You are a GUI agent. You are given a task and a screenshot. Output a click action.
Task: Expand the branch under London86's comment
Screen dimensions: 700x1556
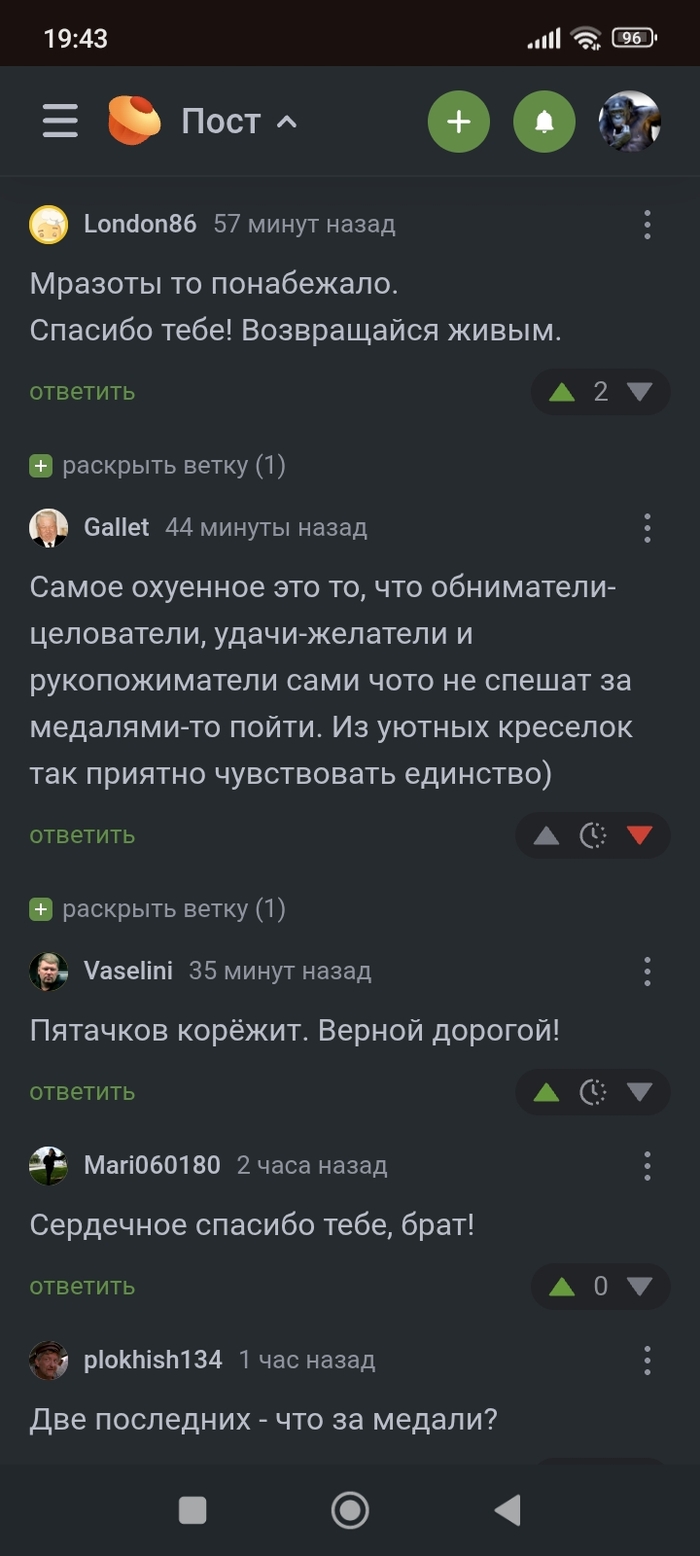coord(158,465)
